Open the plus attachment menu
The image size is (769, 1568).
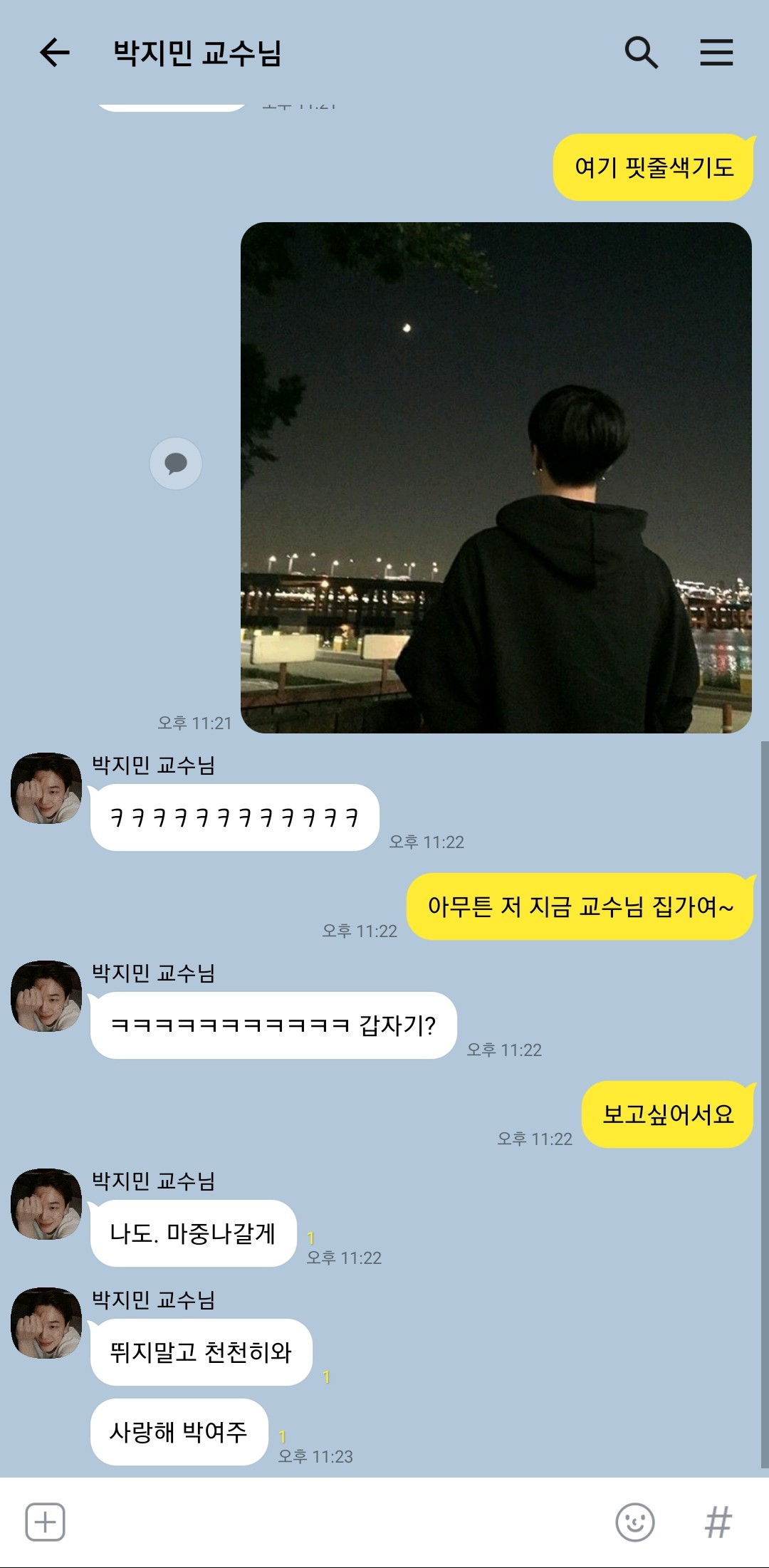coord(46,1522)
